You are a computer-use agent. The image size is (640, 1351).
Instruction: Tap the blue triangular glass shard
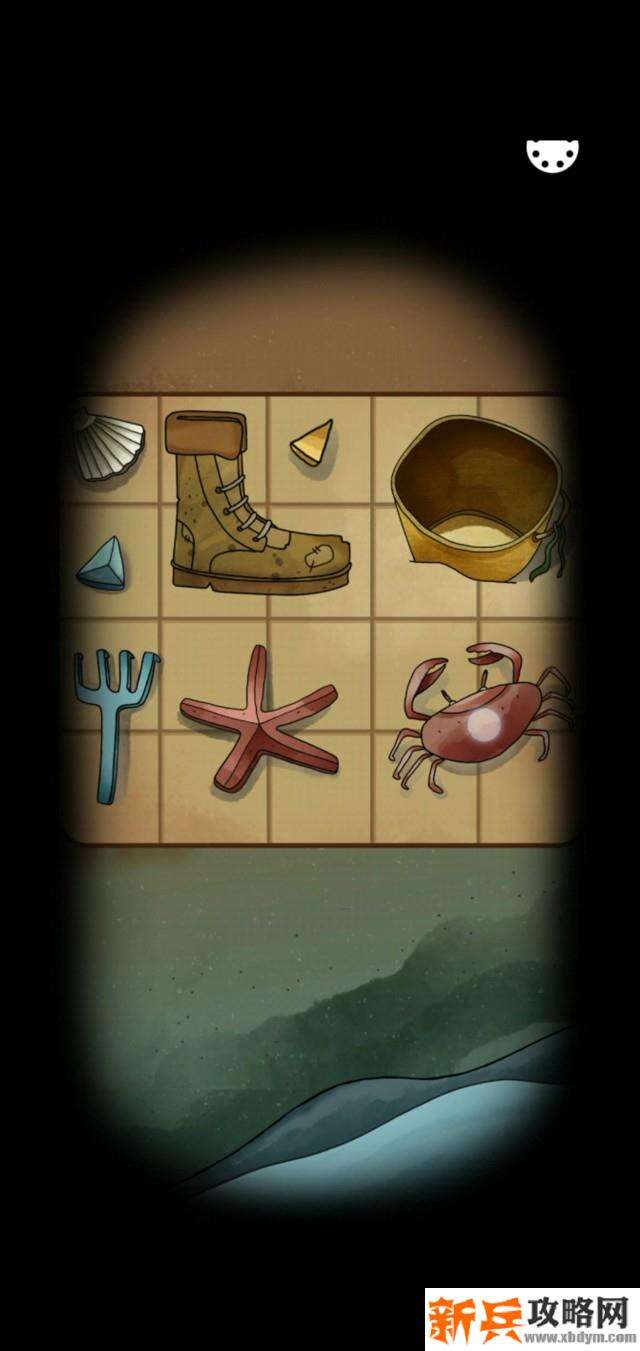tap(103, 563)
